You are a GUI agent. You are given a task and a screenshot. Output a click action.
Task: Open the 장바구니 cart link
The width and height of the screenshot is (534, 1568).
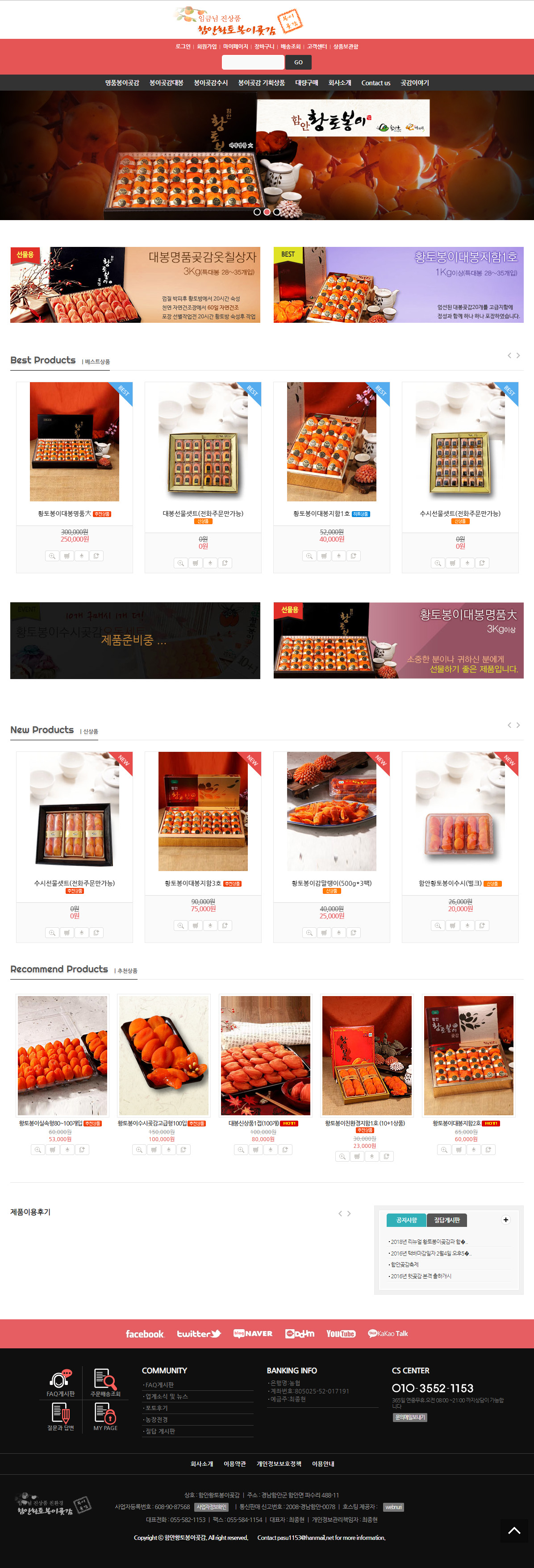[263, 46]
